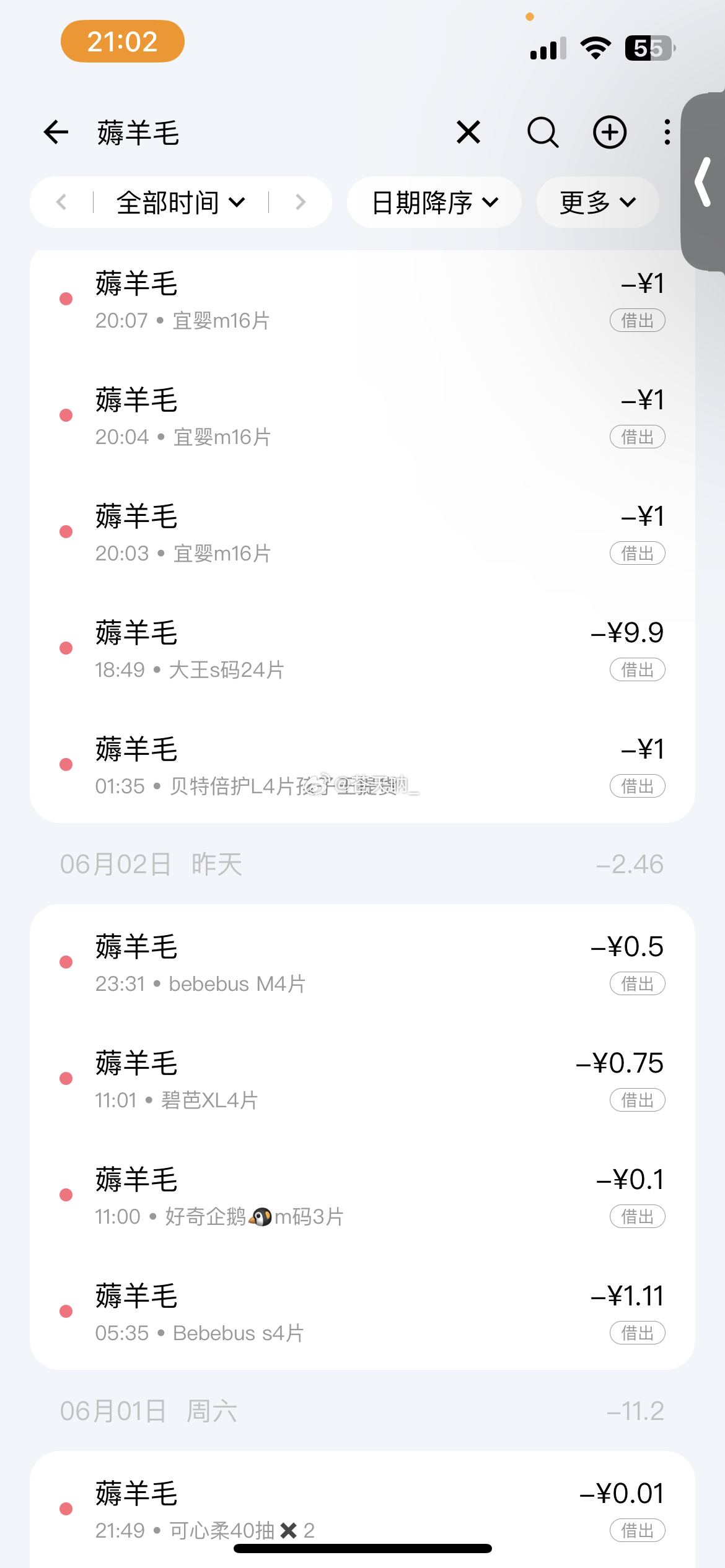
Task: Open the search magnifier icon
Action: coord(543,132)
